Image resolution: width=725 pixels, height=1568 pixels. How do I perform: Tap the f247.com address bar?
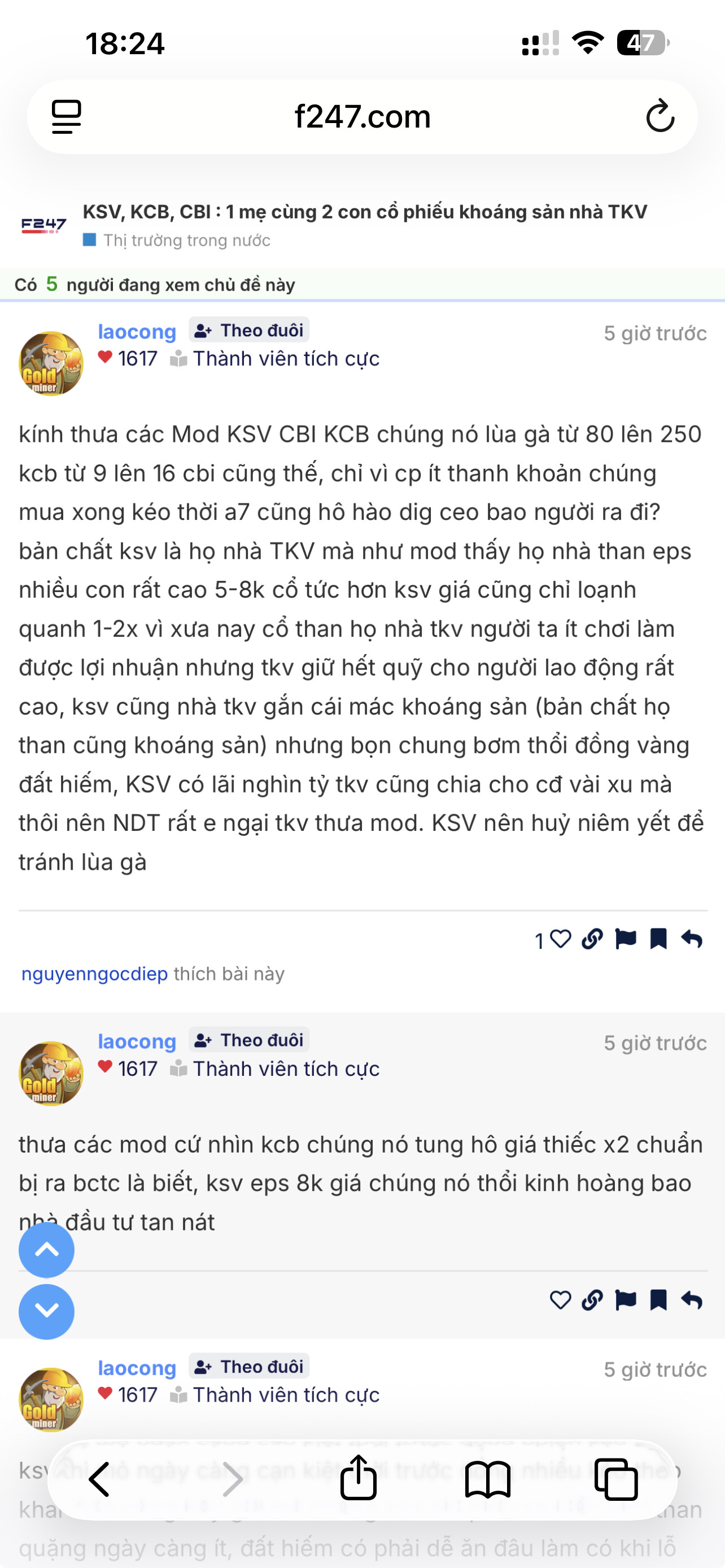pos(362,116)
